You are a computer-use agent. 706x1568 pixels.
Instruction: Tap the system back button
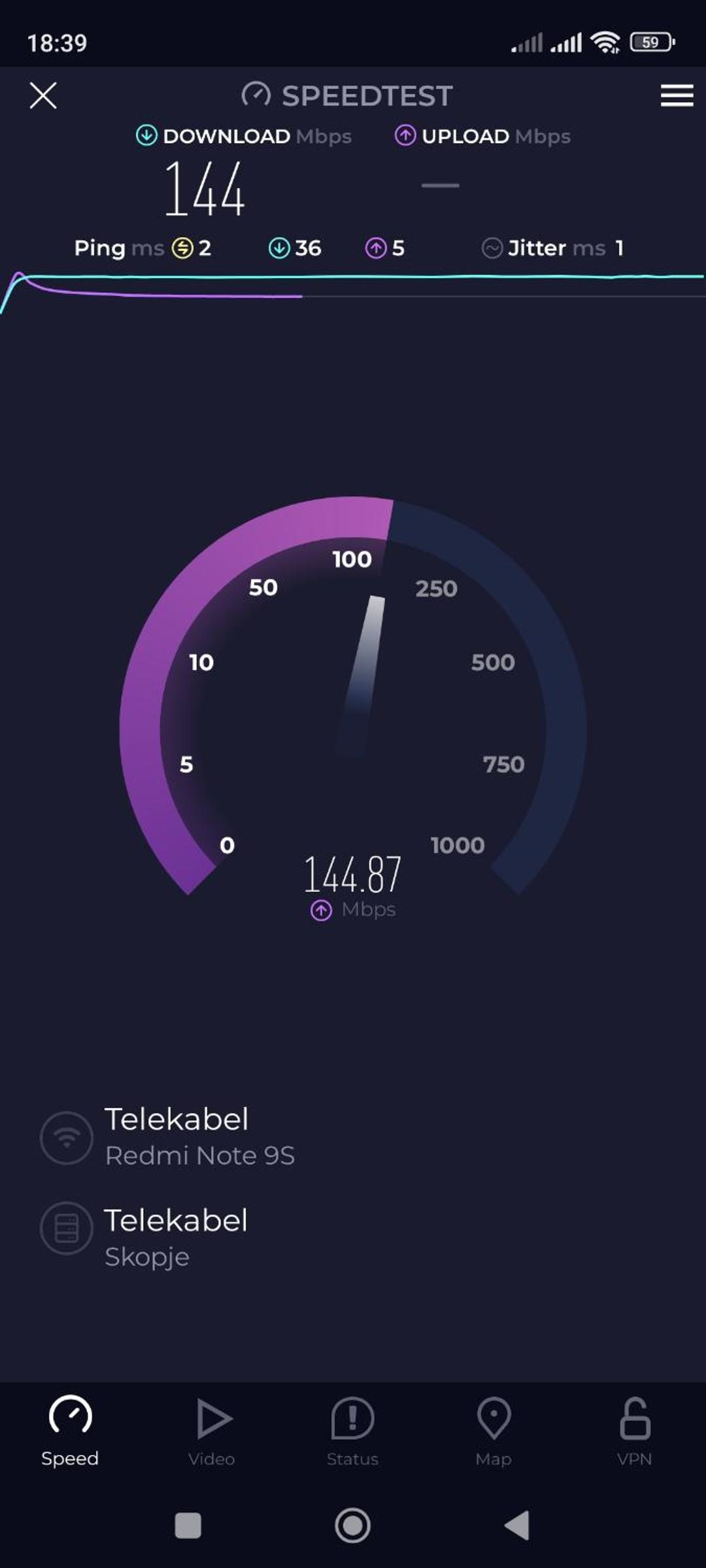tap(517, 1526)
